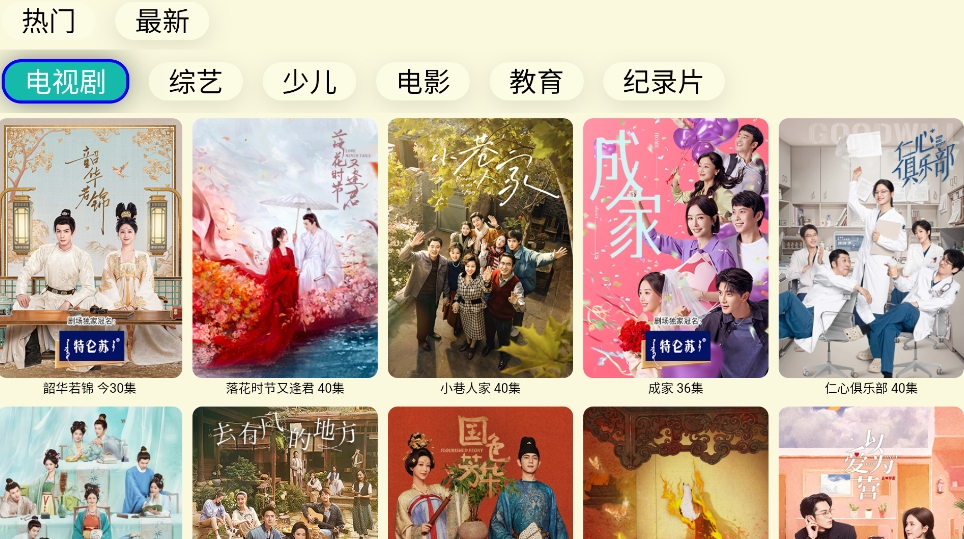Watch 小巷人家 40集
The width and height of the screenshot is (964, 539).
tap(480, 248)
